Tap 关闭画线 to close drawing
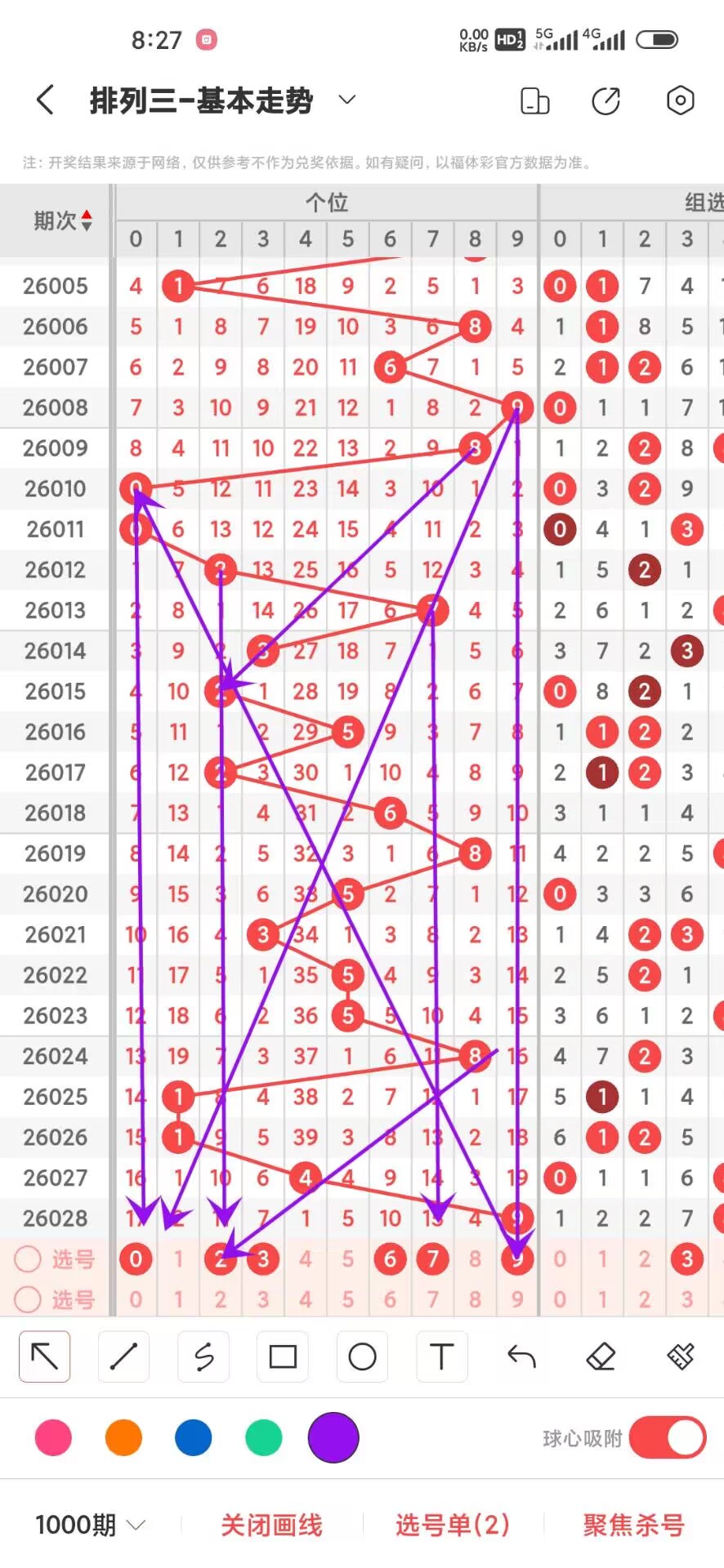This screenshot has height=1568, width=724. click(x=271, y=1525)
